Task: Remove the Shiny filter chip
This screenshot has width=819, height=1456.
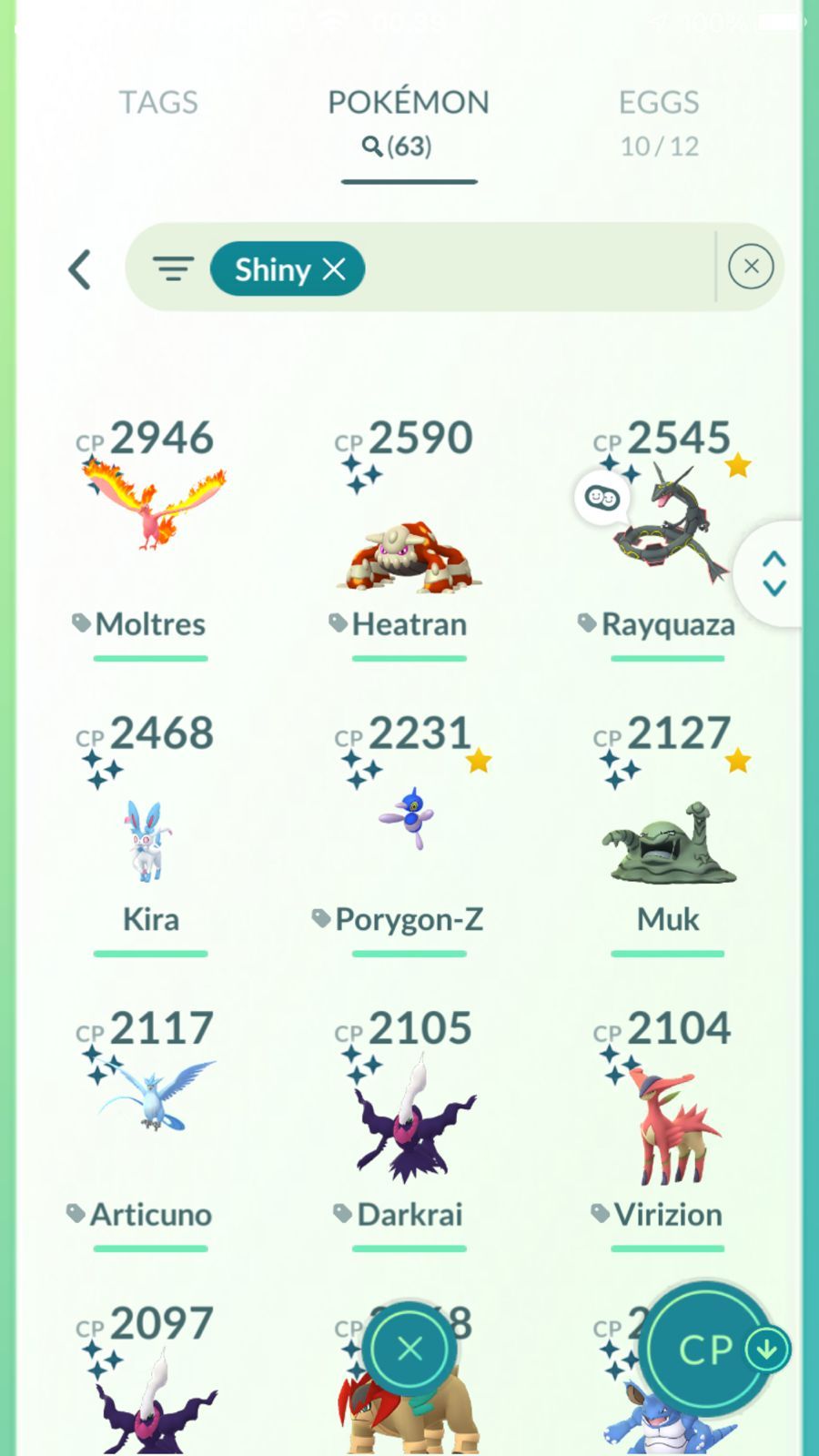Action: (x=334, y=269)
